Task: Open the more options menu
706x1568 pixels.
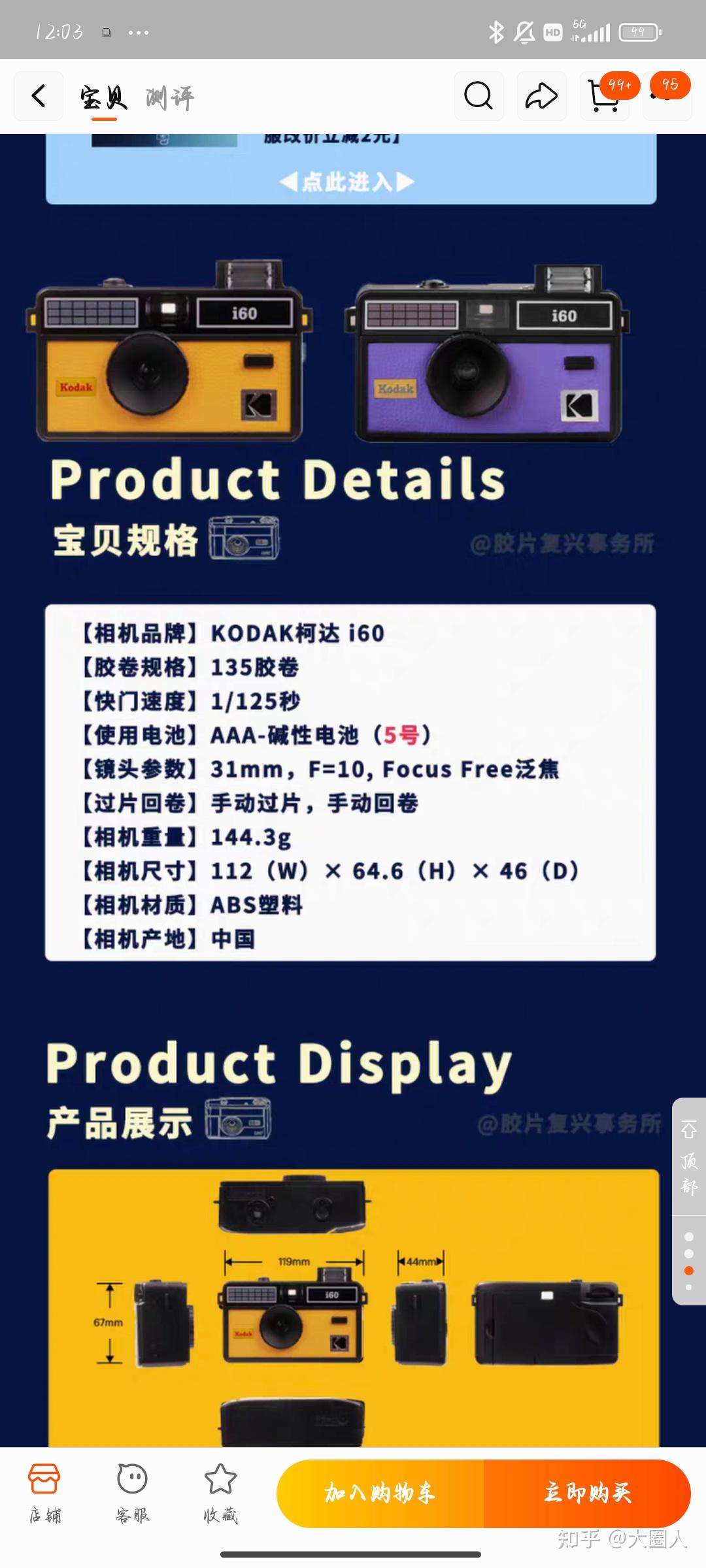Action: tap(667, 96)
